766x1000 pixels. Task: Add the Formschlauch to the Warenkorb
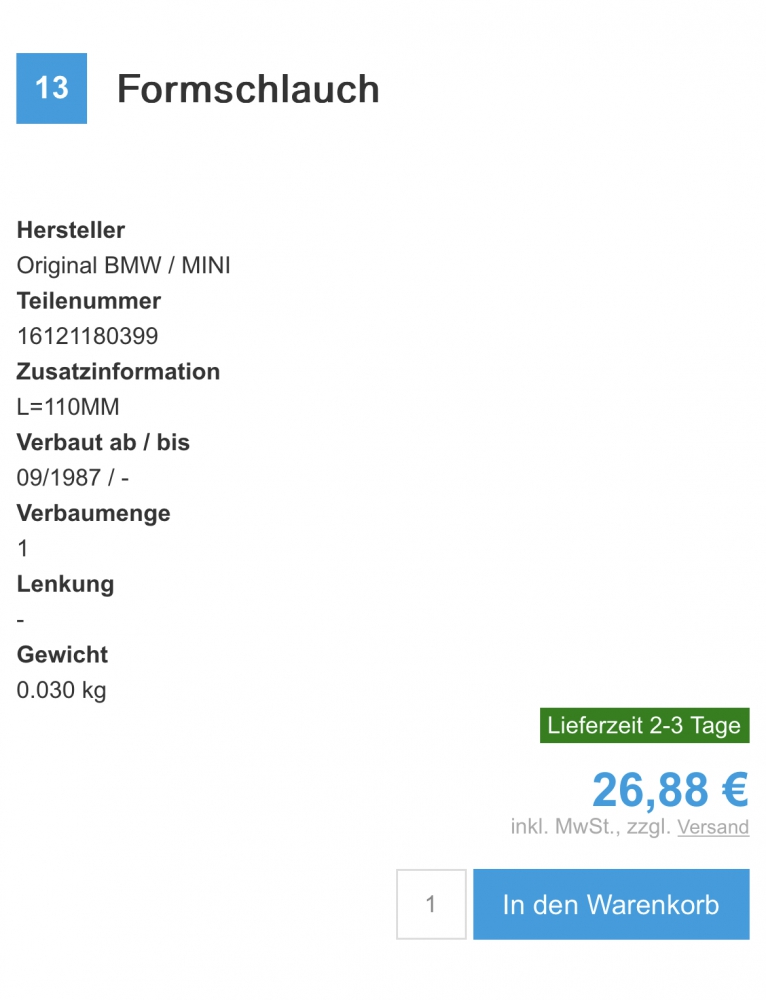610,905
